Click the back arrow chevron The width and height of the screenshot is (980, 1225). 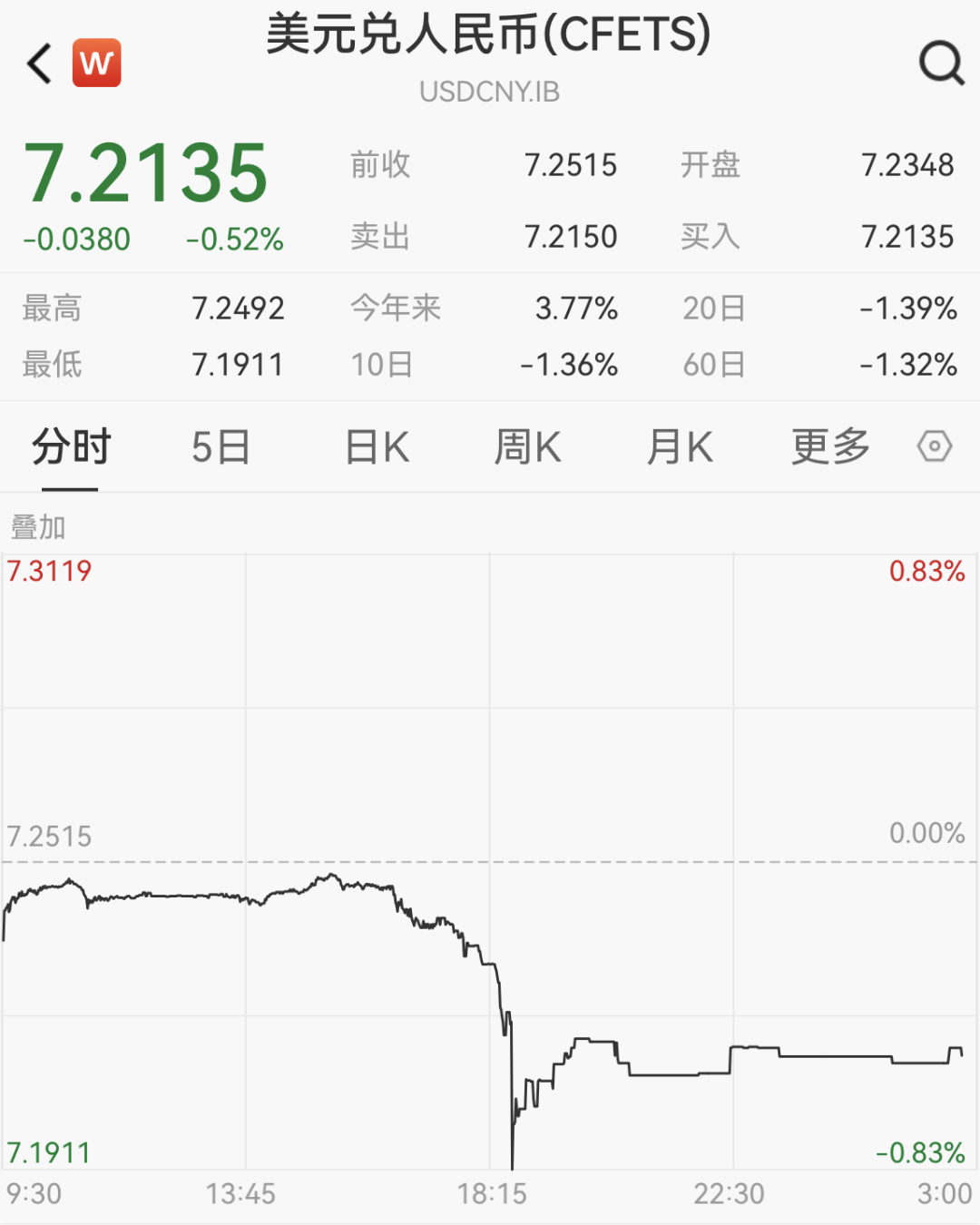(x=36, y=64)
